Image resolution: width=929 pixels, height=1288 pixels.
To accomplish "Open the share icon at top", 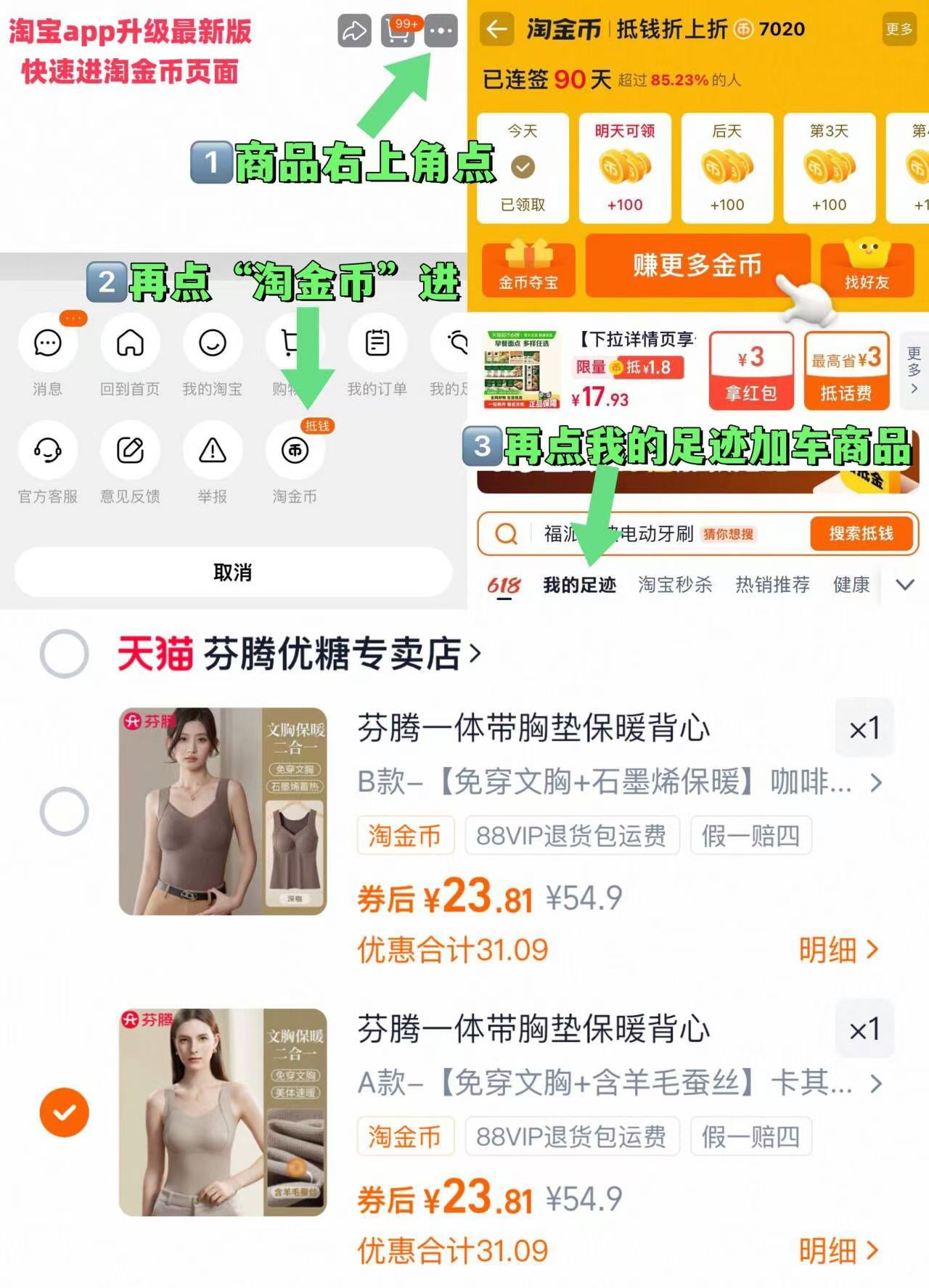I will pos(355,30).
